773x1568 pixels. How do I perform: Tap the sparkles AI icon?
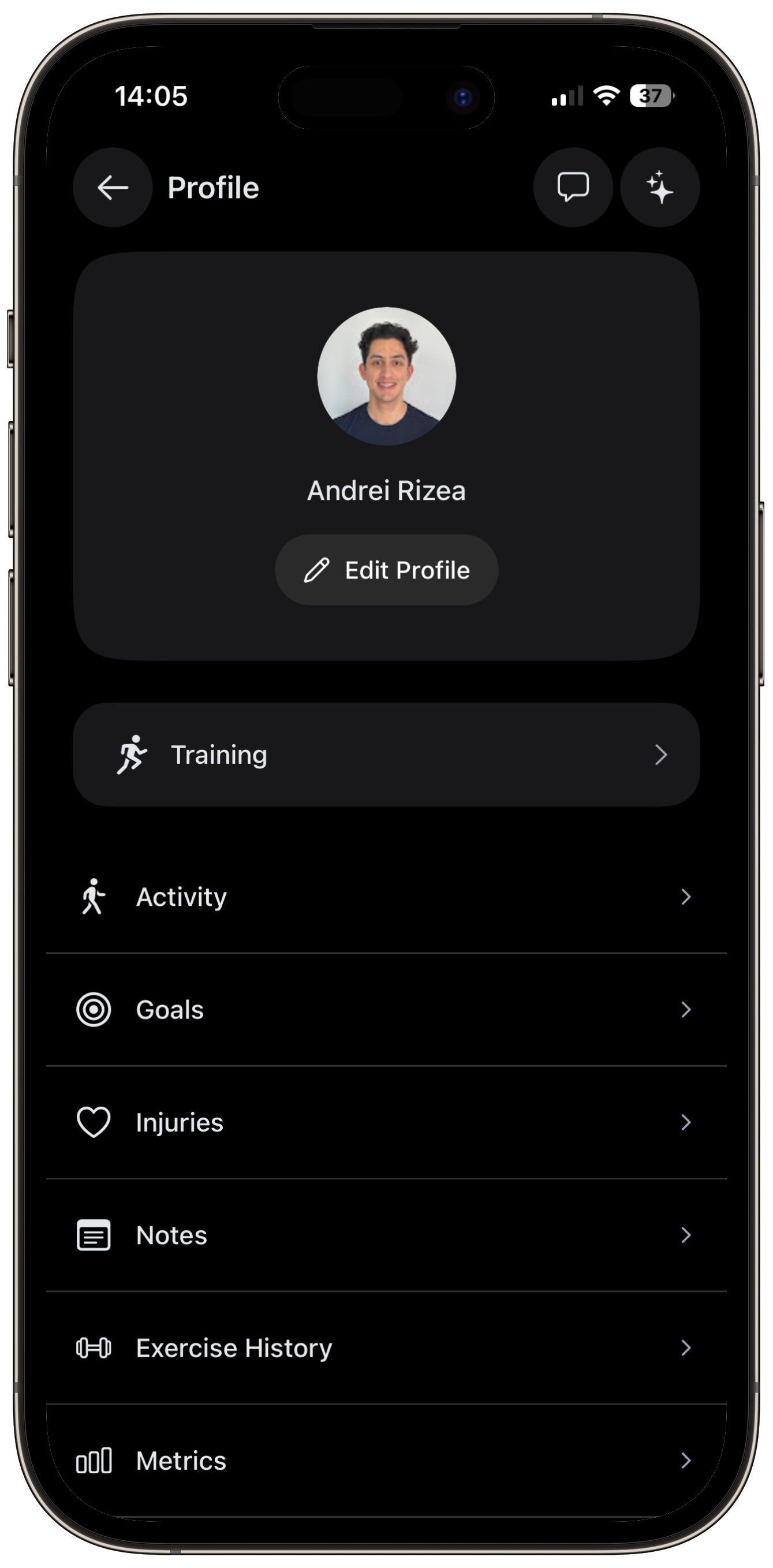coord(660,188)
